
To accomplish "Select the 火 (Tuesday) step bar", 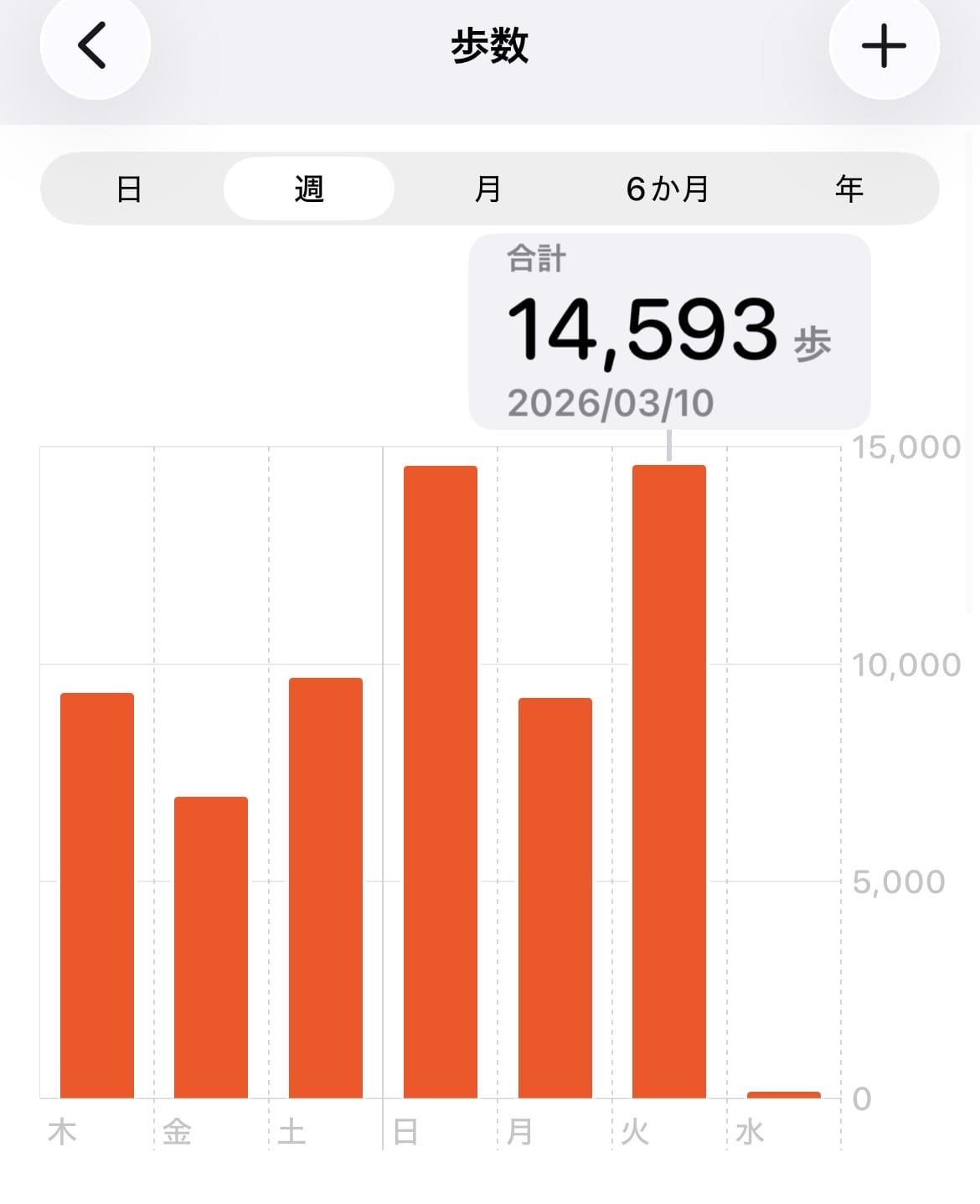I will [669, 781].
